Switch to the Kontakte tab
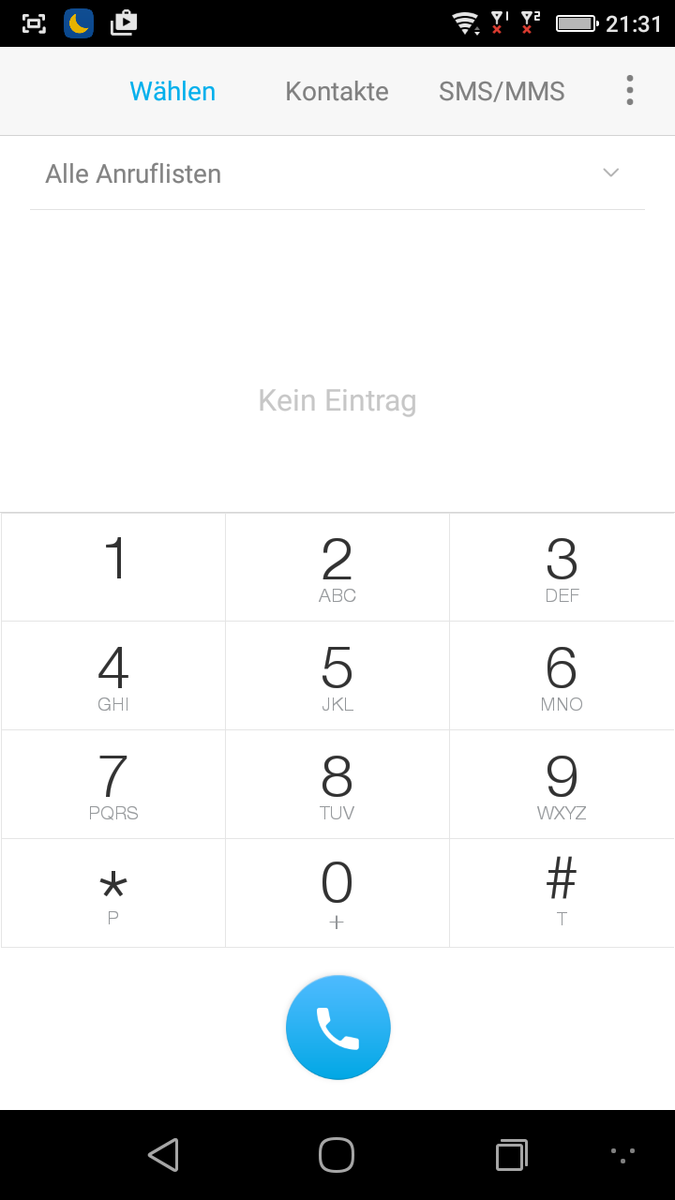 [337, 91]
